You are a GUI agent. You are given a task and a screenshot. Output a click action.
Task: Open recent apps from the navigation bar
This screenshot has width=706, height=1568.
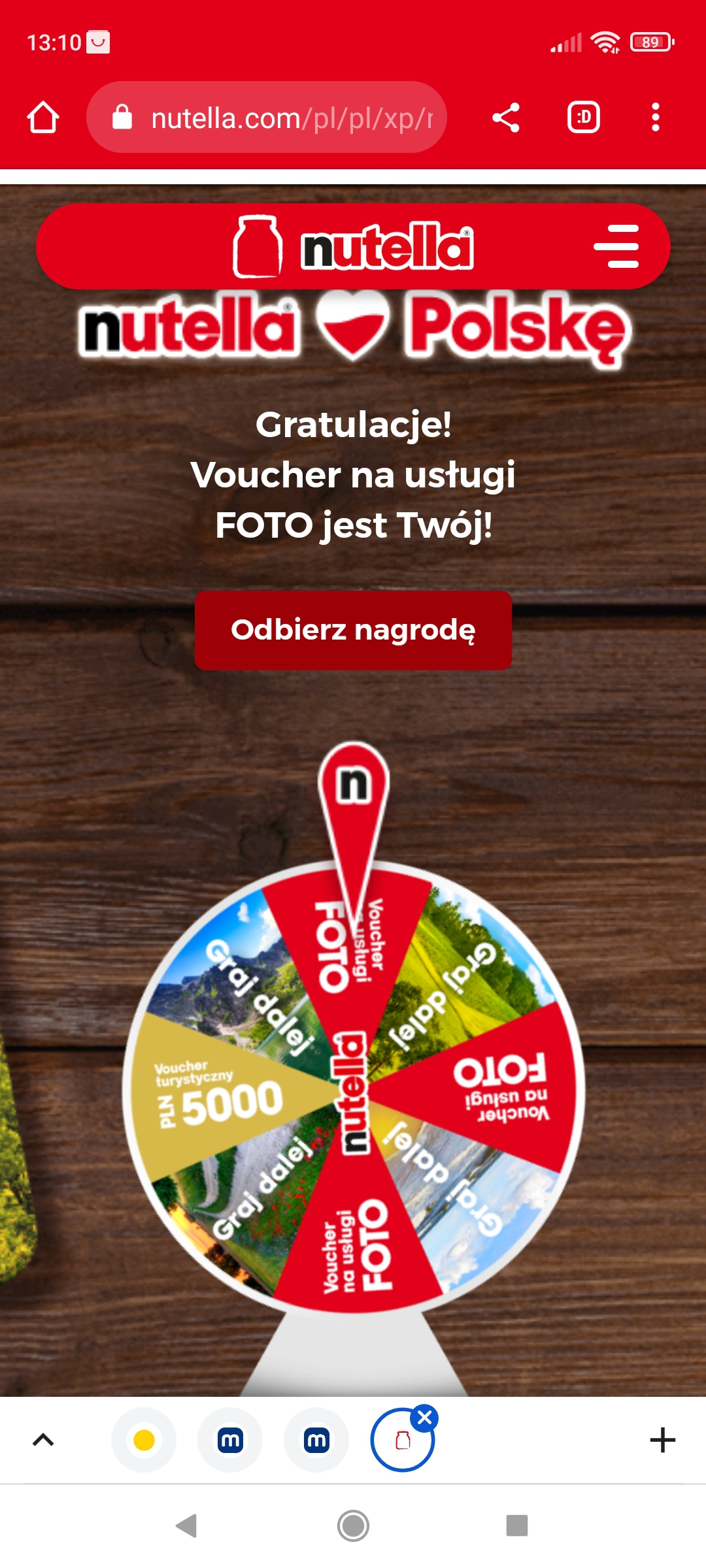pyautogui.click(x=516, y=1526)
